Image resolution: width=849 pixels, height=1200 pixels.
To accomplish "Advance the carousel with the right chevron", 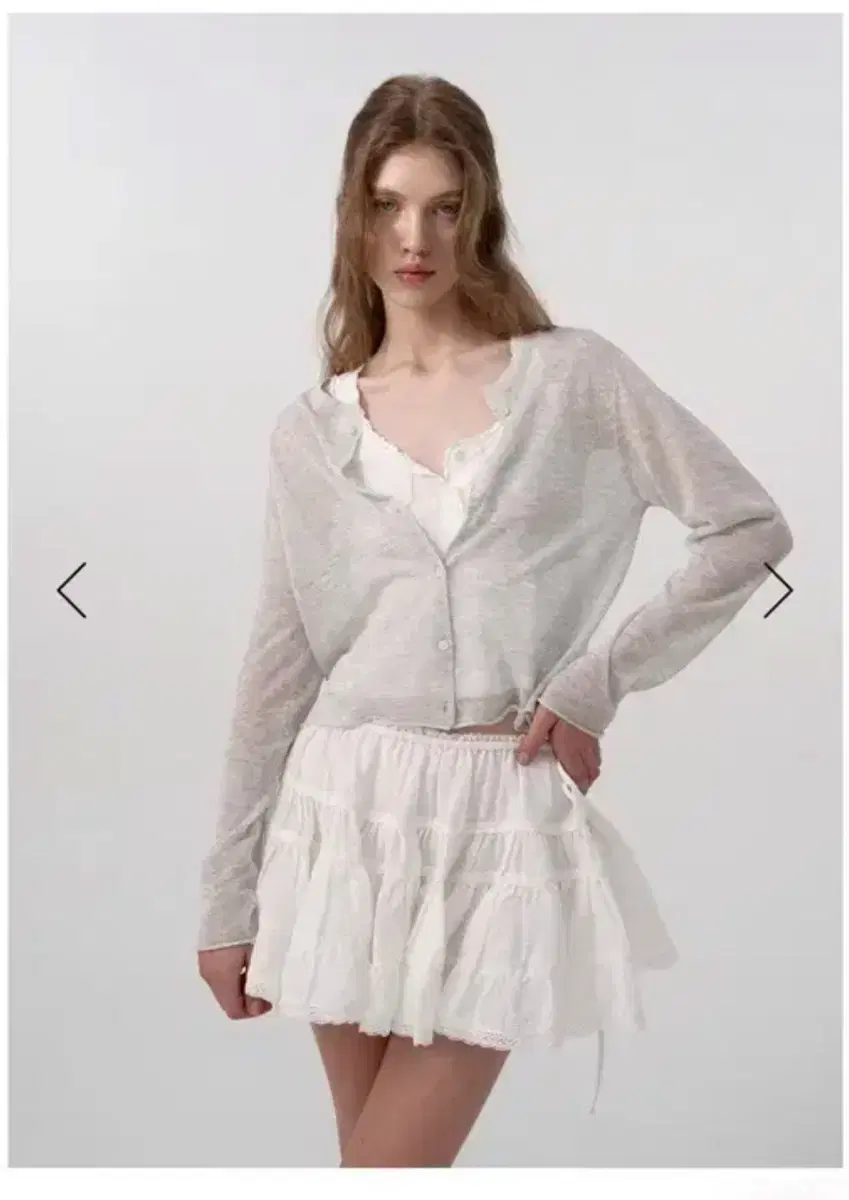I will click(x=778, y=591).
